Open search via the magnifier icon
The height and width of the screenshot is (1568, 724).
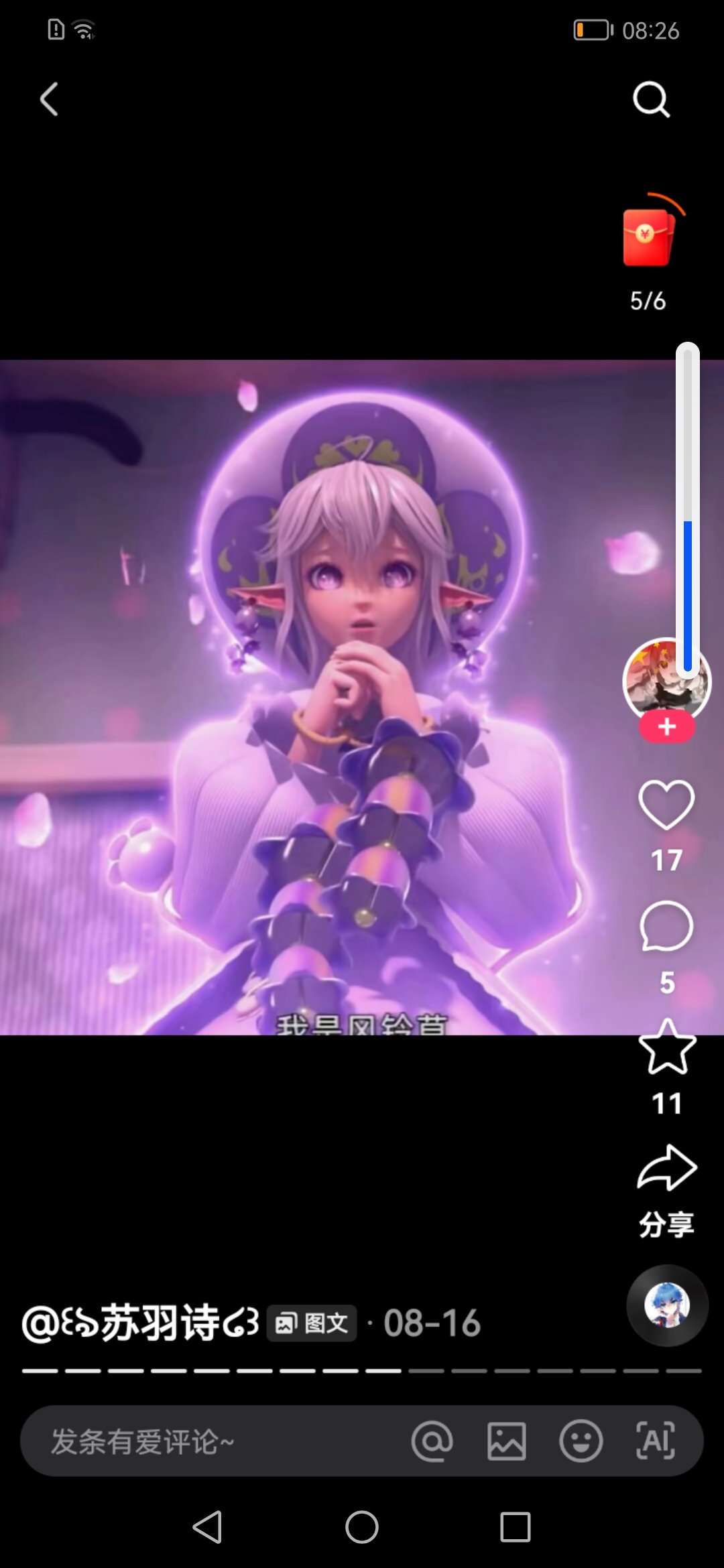[x=651, y=99]
